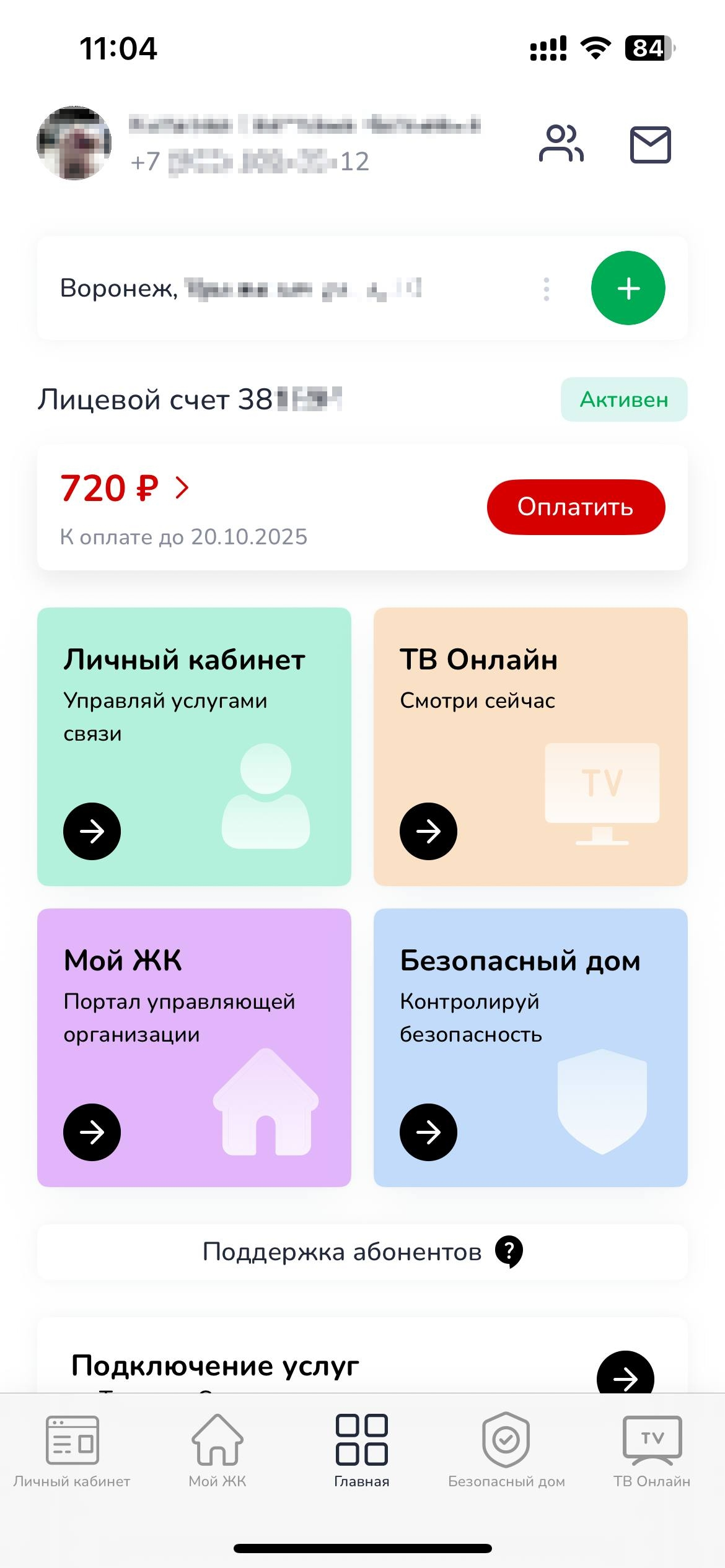Open the ТВ Онлайн card

530,746
